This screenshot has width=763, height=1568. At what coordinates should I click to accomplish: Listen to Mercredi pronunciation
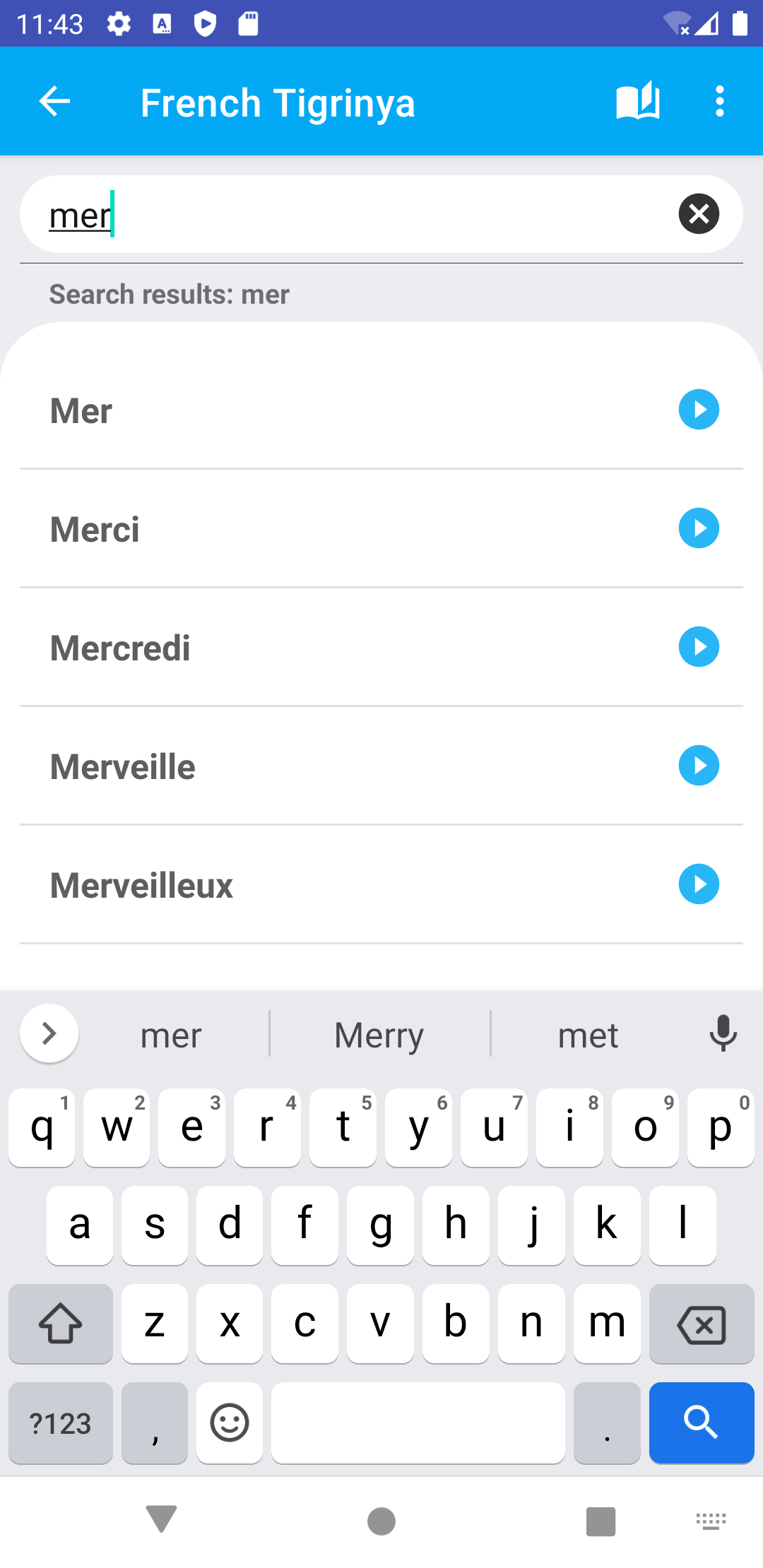(x=699, y=647)
